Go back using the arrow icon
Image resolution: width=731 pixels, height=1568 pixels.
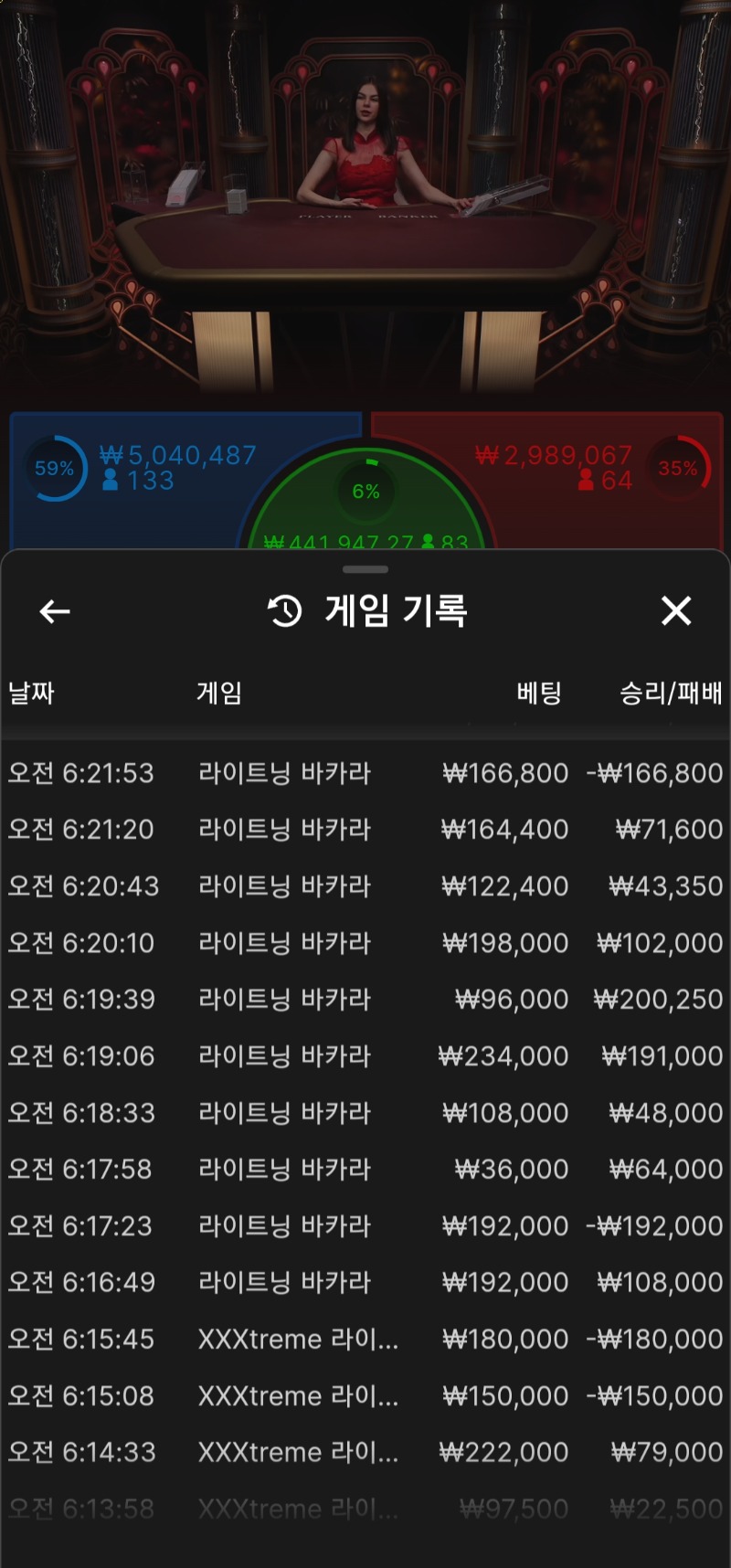coord(55,611)
